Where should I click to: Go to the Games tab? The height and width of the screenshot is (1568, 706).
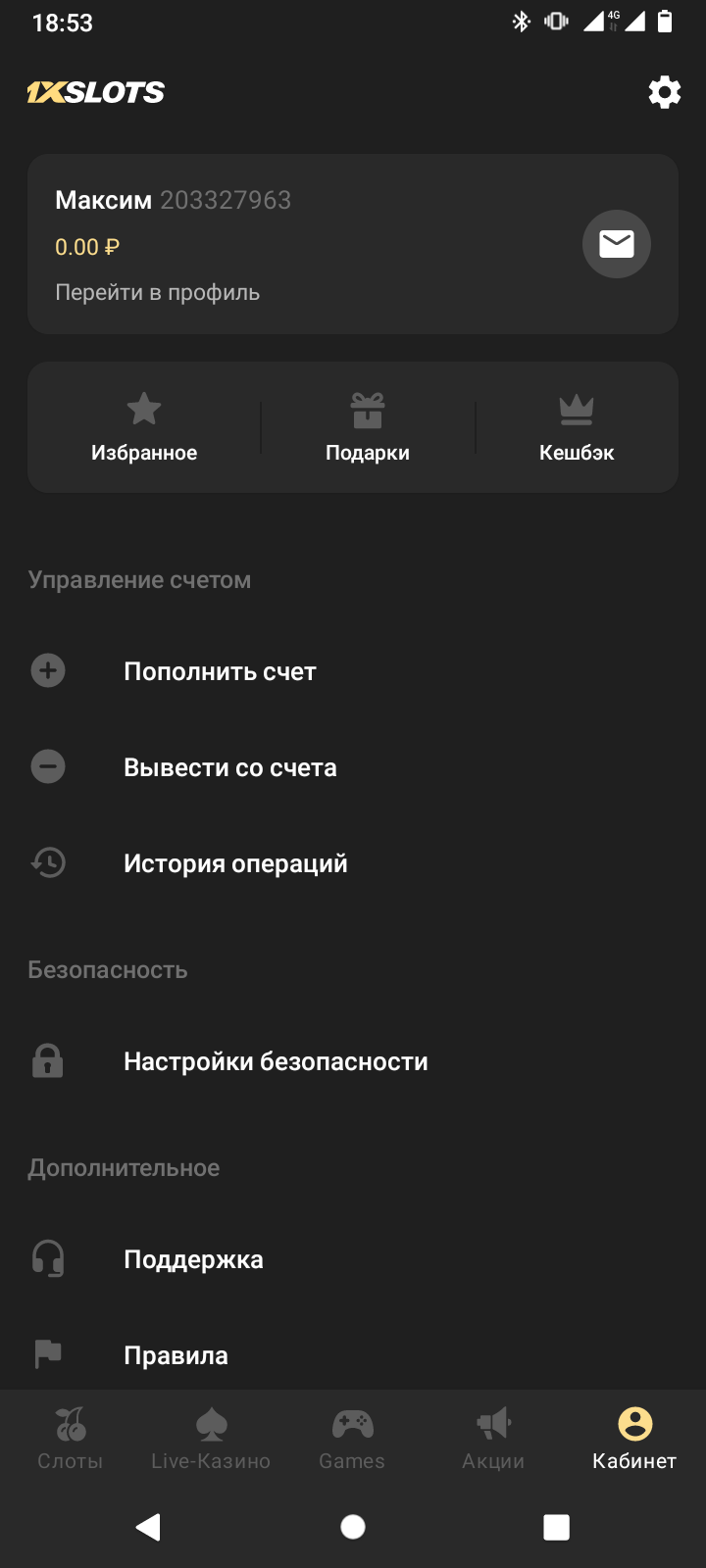(x=352, y=1439)
